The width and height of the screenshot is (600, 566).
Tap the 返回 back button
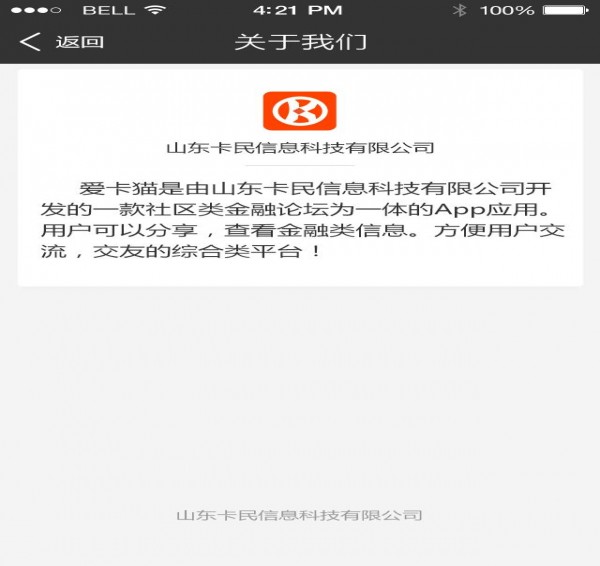pos(62,42)
